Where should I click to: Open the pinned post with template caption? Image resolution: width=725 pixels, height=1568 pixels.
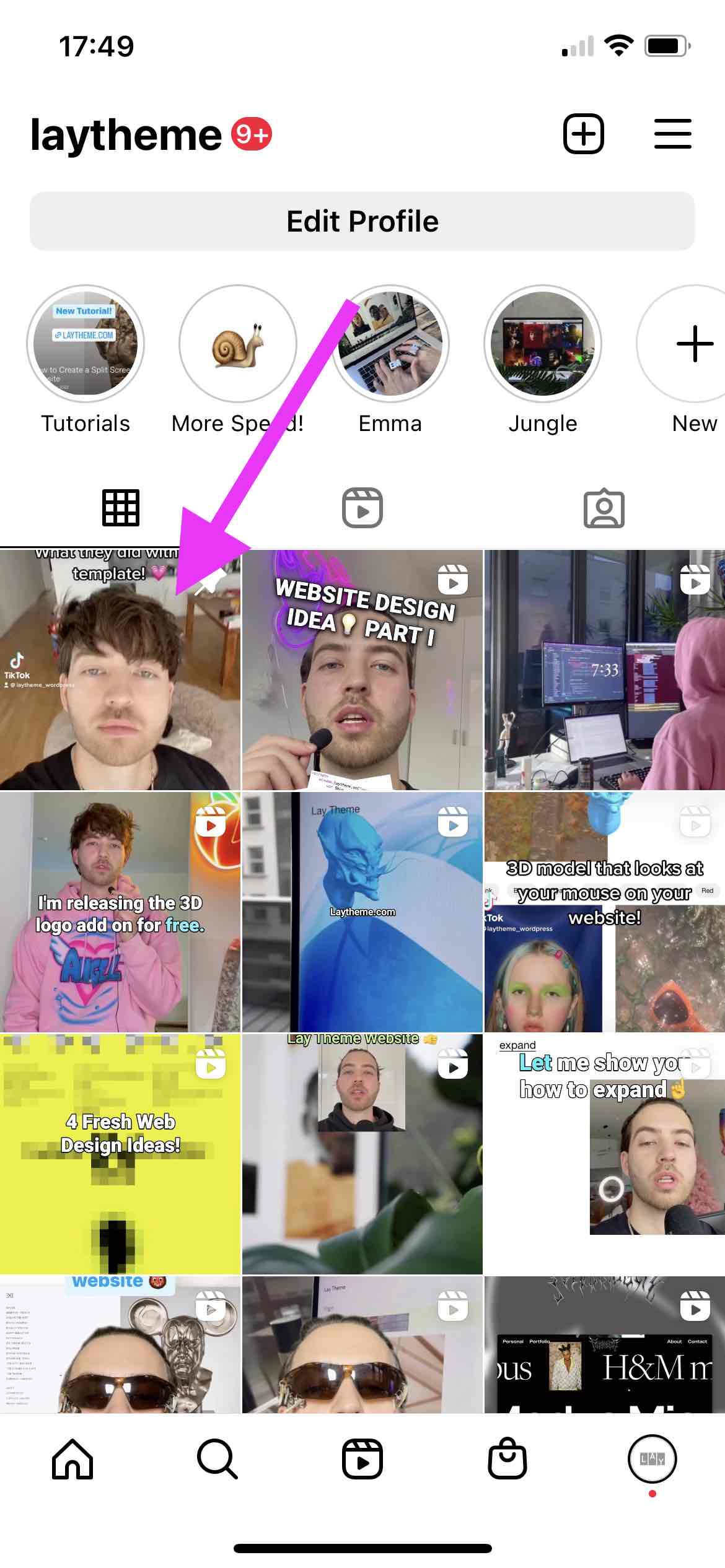(120, 670)
